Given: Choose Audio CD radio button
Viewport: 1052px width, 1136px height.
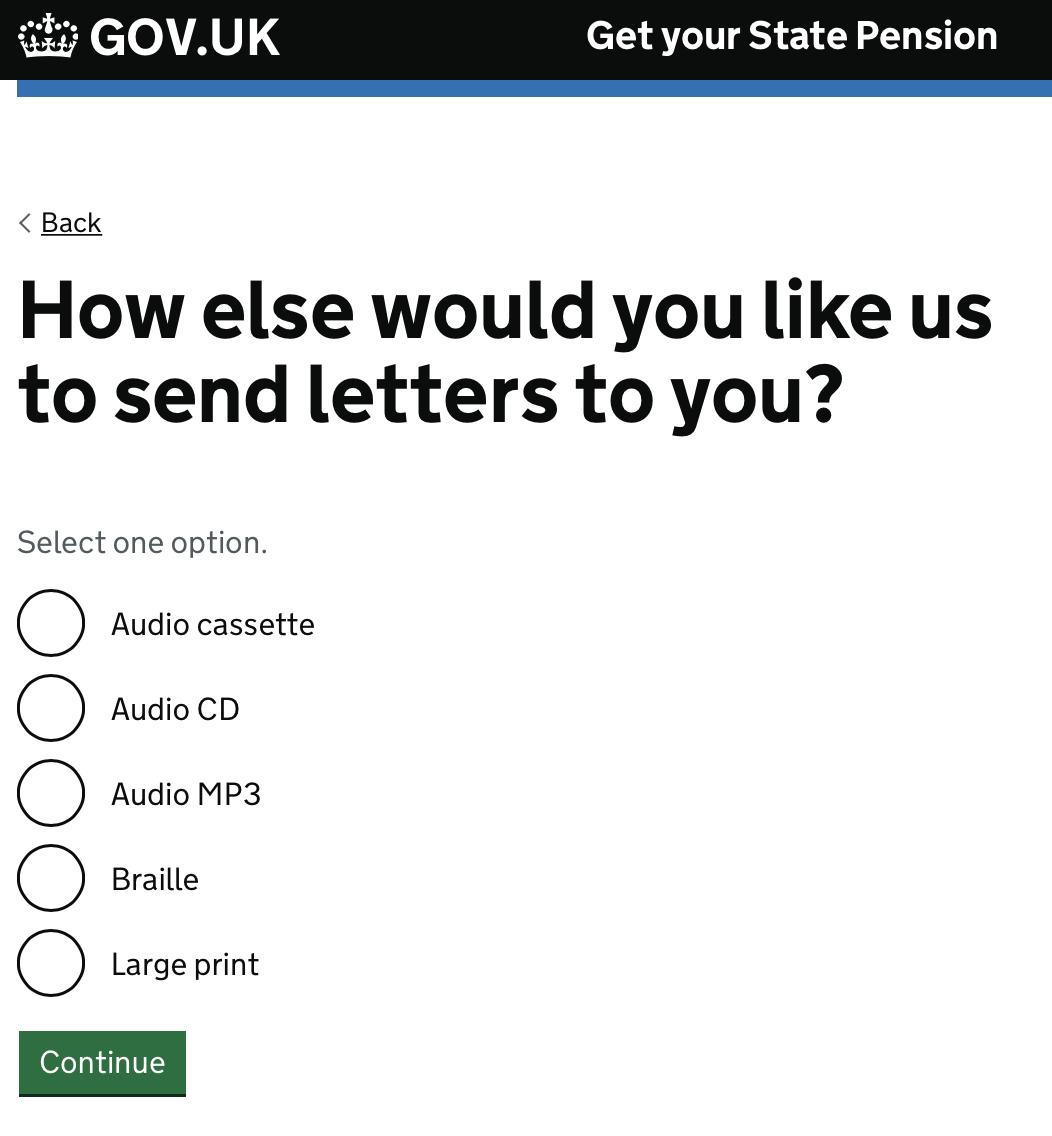Looking at the screenshot, I should 51,708.
